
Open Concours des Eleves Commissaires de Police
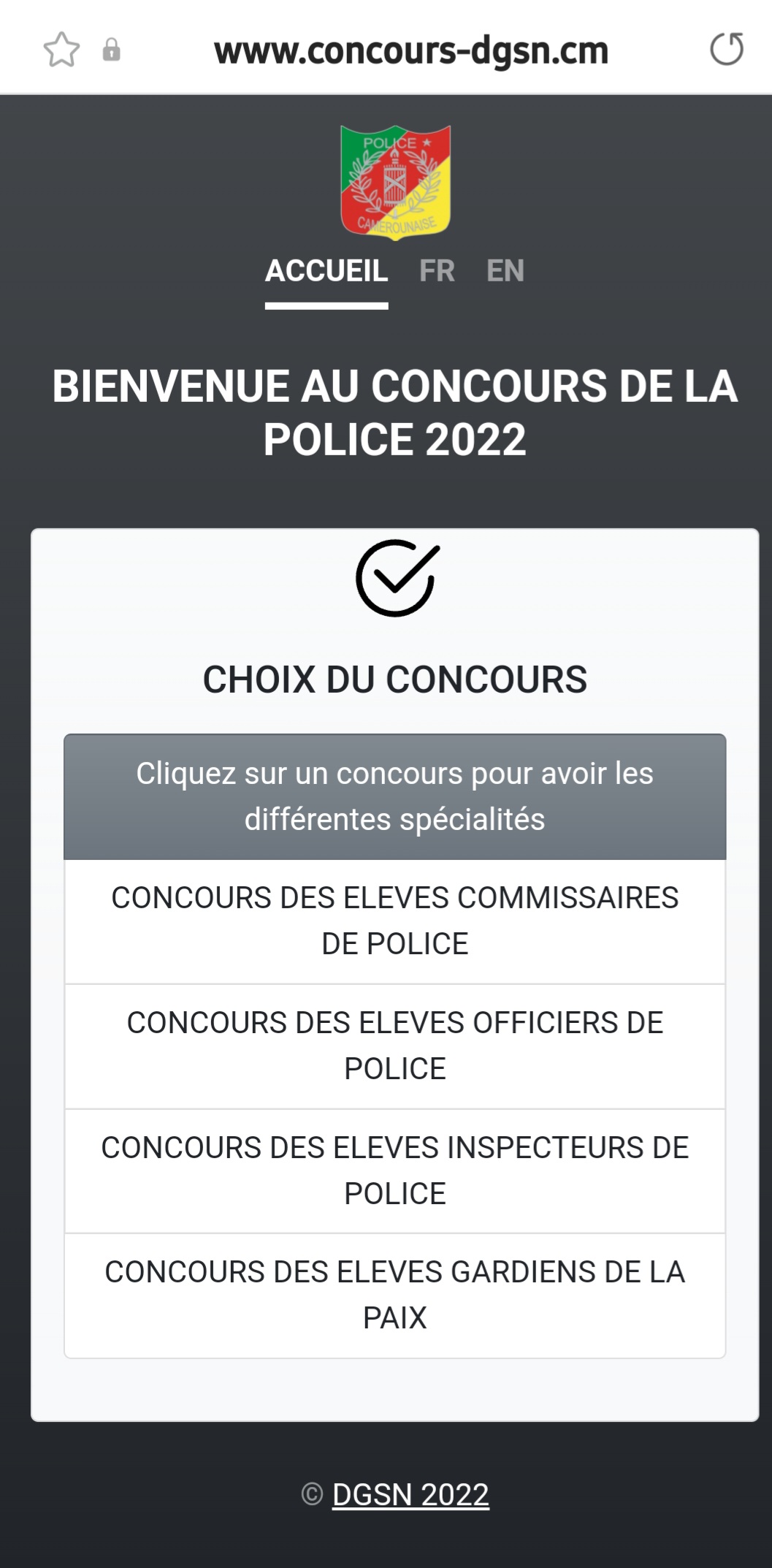point(395,921)
